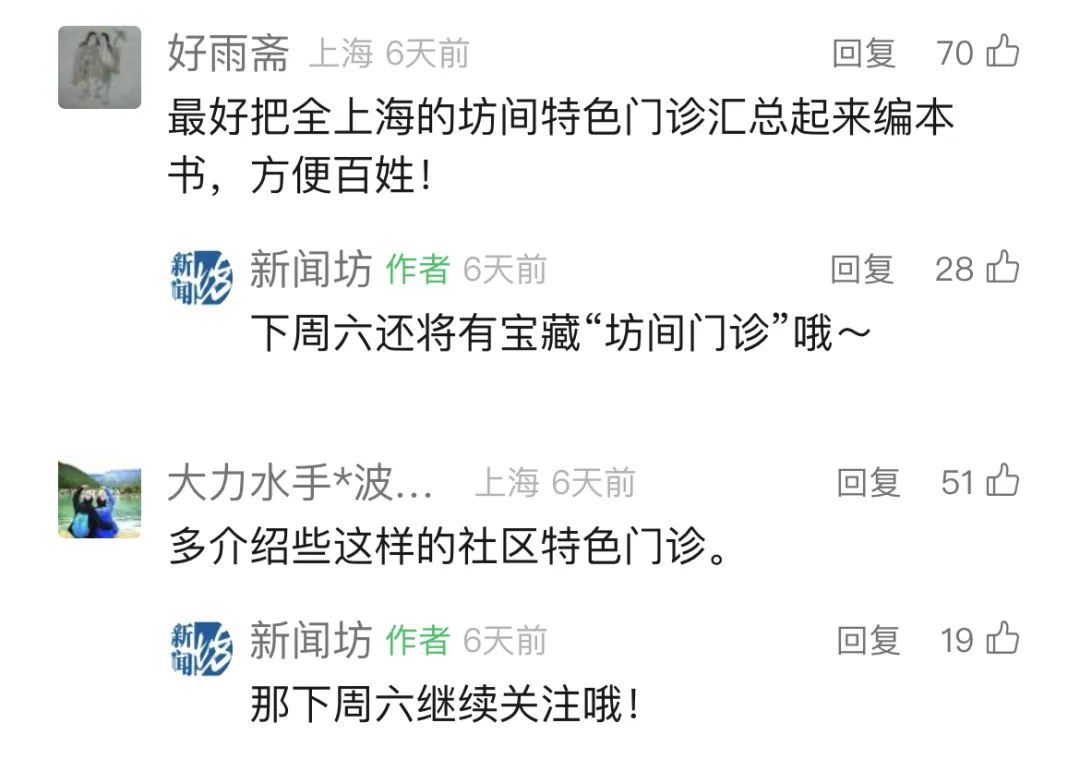
Task: Like 大力水手*波's comment with 51 likes
Action: [1002, 482]
